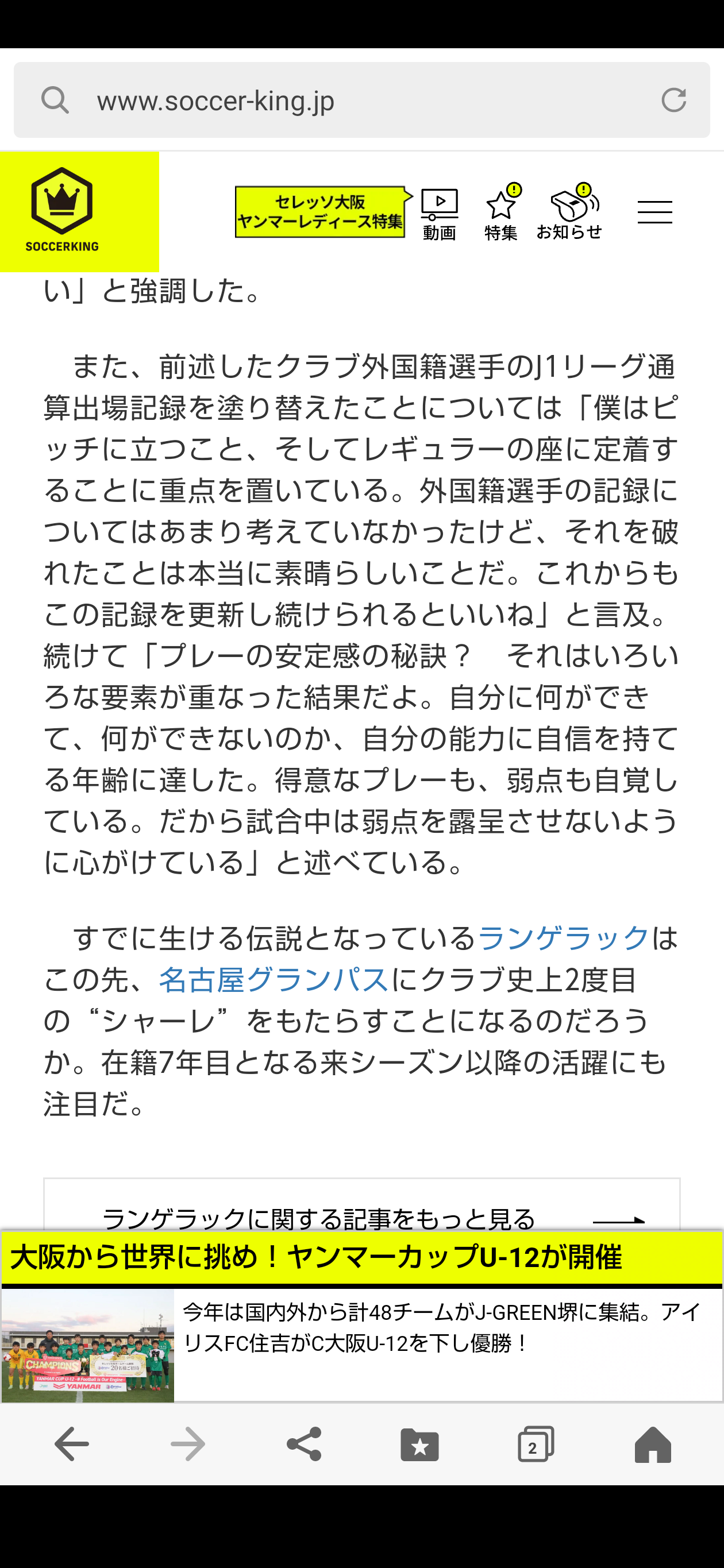The height and width of the screenshot is (1568, 724).
Task: Follow the ランゲラック link
Action: coord(563,938)
